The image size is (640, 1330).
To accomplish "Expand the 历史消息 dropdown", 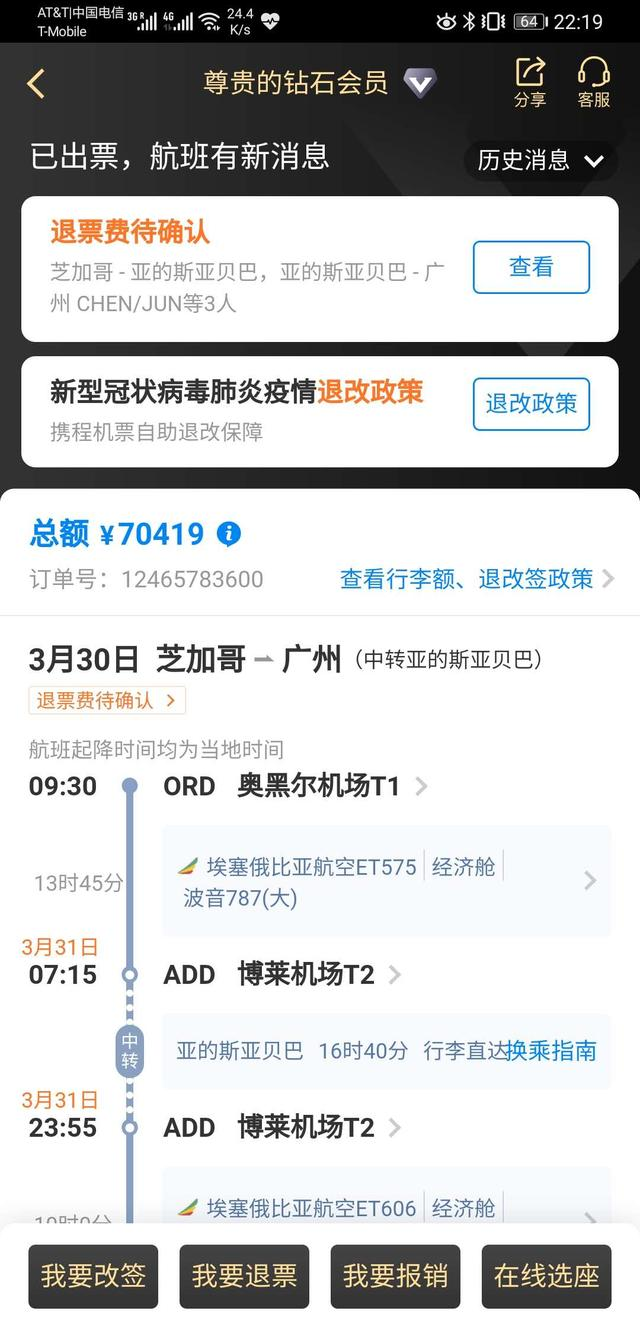I will click(x=541, y=160).
